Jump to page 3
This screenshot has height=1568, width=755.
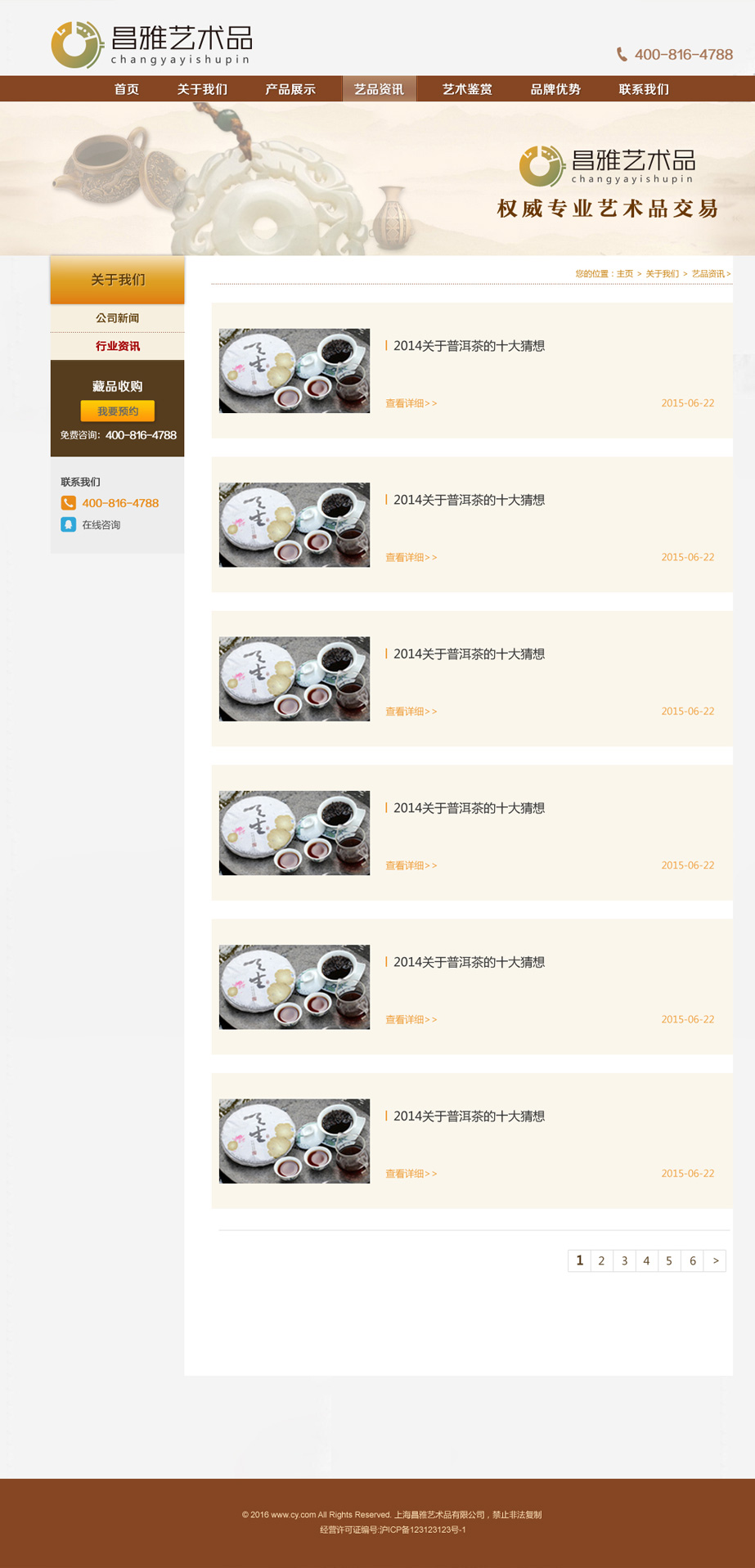pyautogui.click(x=624, y=1260)
